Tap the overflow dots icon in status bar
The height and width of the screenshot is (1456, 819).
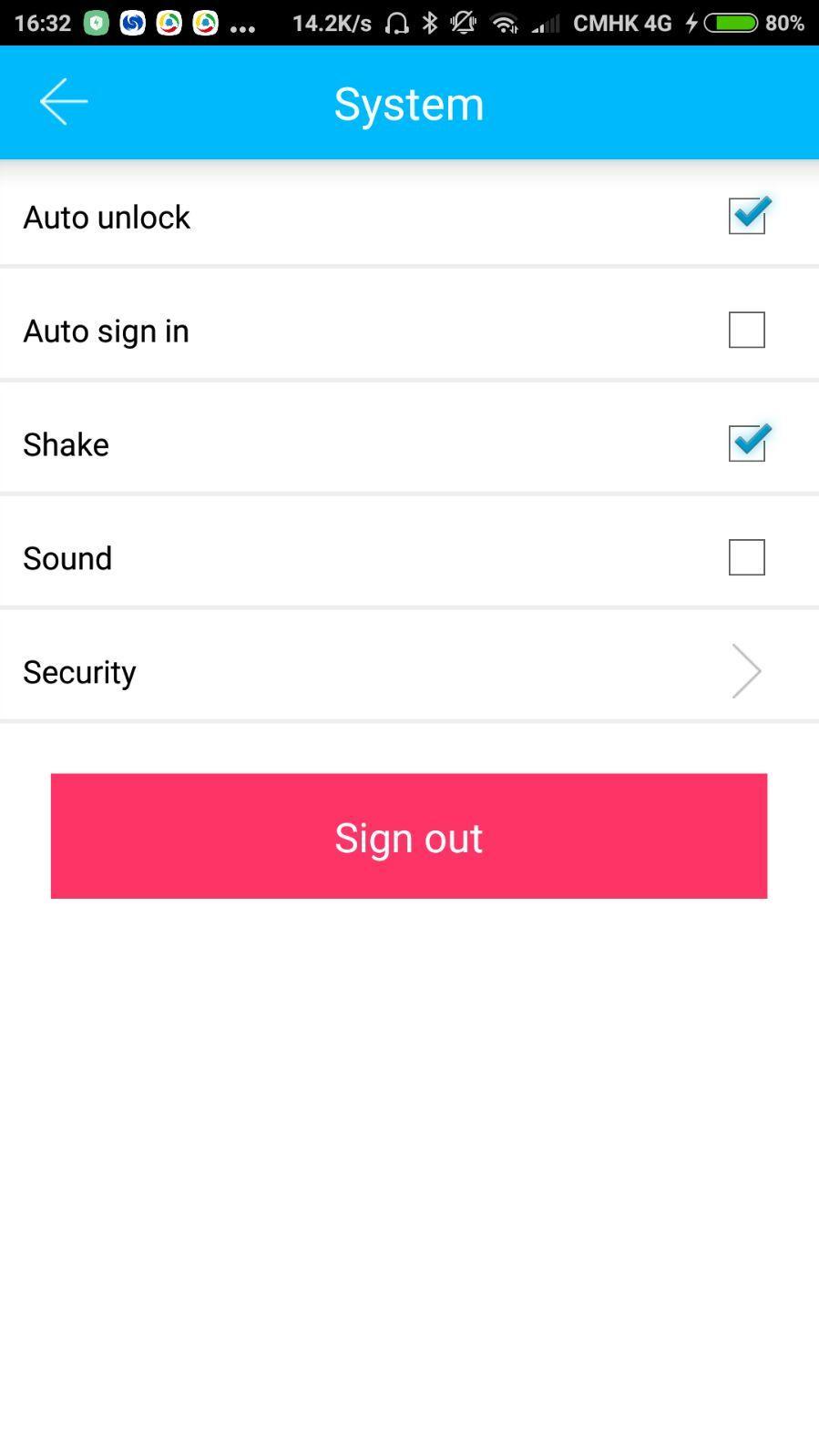241,22
